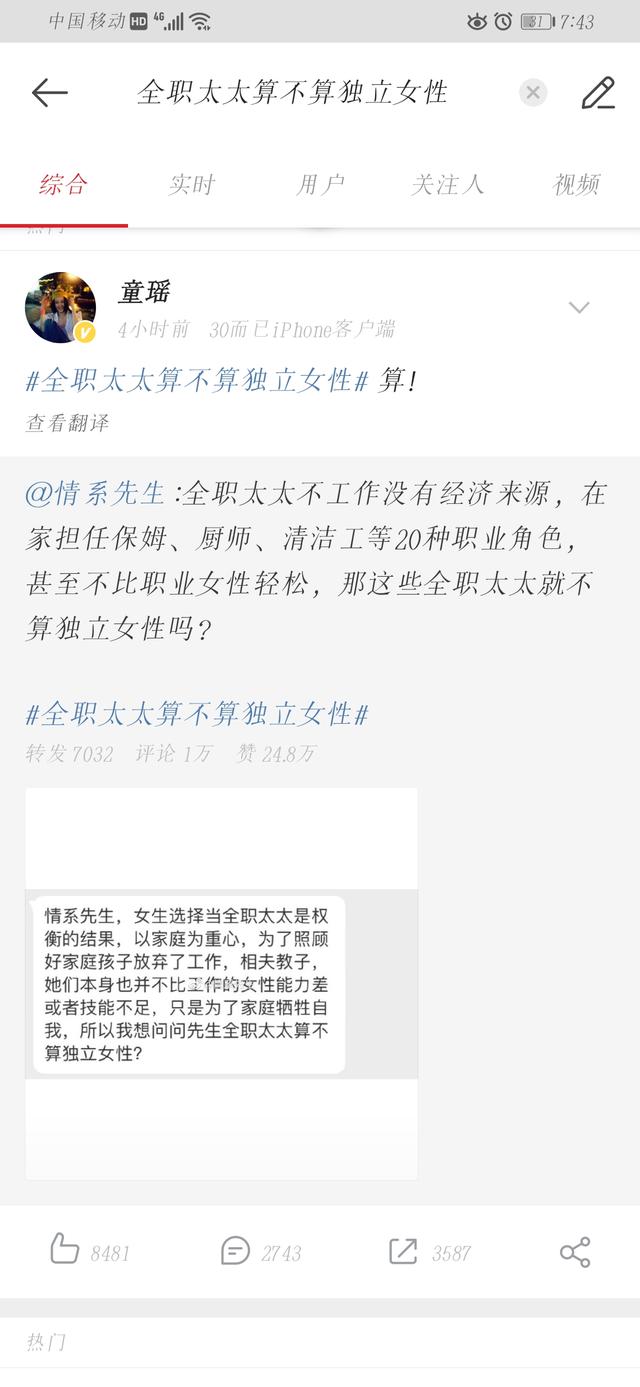Go back with the arrow icon
The width and height of the screenshot is (640, 1387).
pyautogui.click(x=49, y=93)
